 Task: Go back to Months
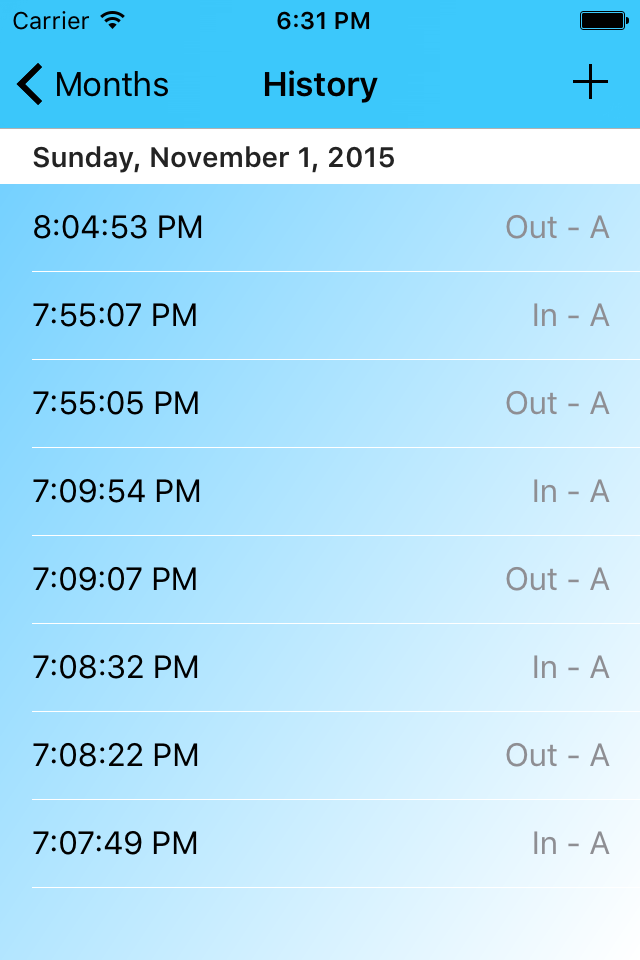pos(94,85)
